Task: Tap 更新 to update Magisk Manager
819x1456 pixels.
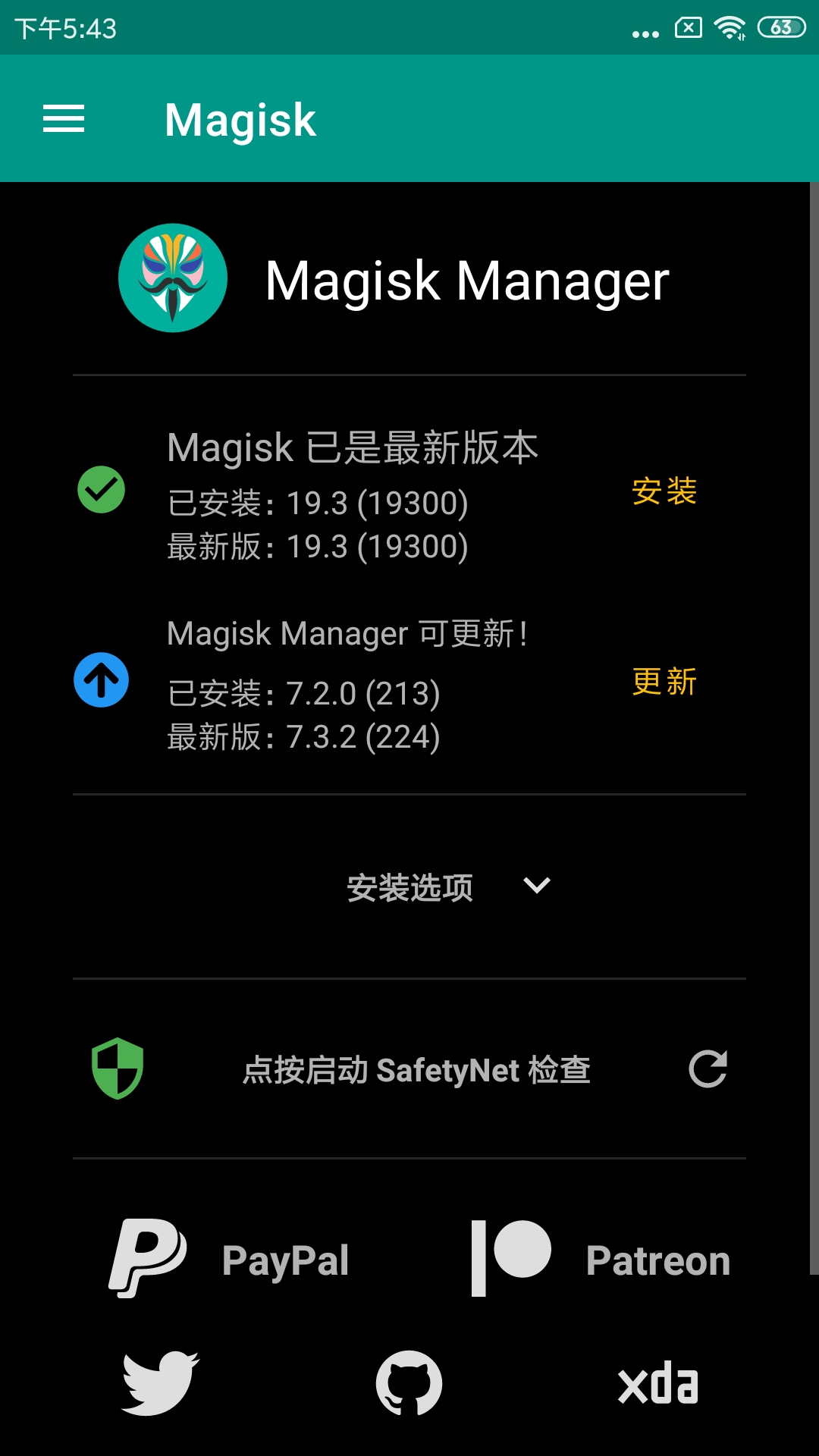Action: pyautogui.click(x=664, y=682)
